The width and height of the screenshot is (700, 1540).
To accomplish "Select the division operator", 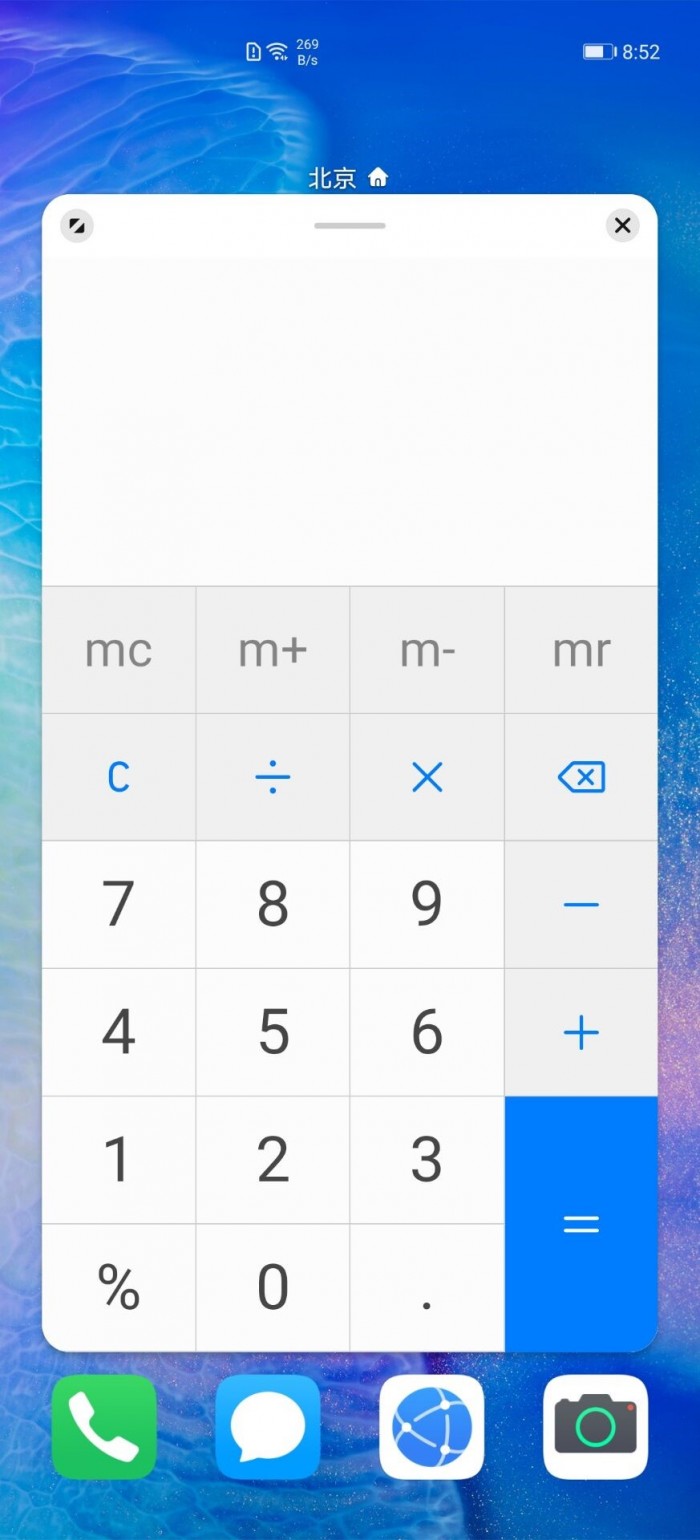I will point(272,777).
